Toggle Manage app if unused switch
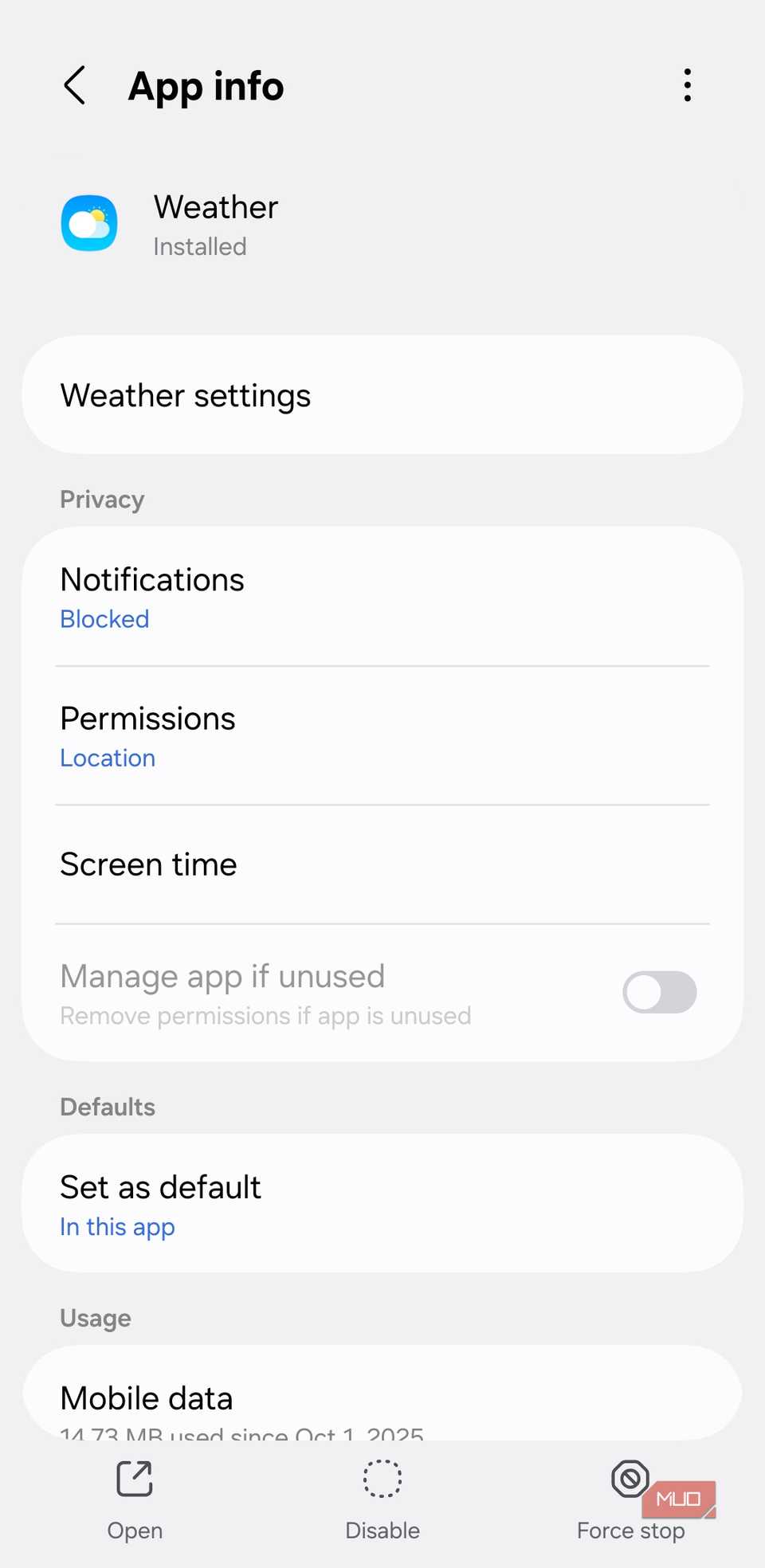Viewport: 765px width, 1568px height. click(659, 993)
